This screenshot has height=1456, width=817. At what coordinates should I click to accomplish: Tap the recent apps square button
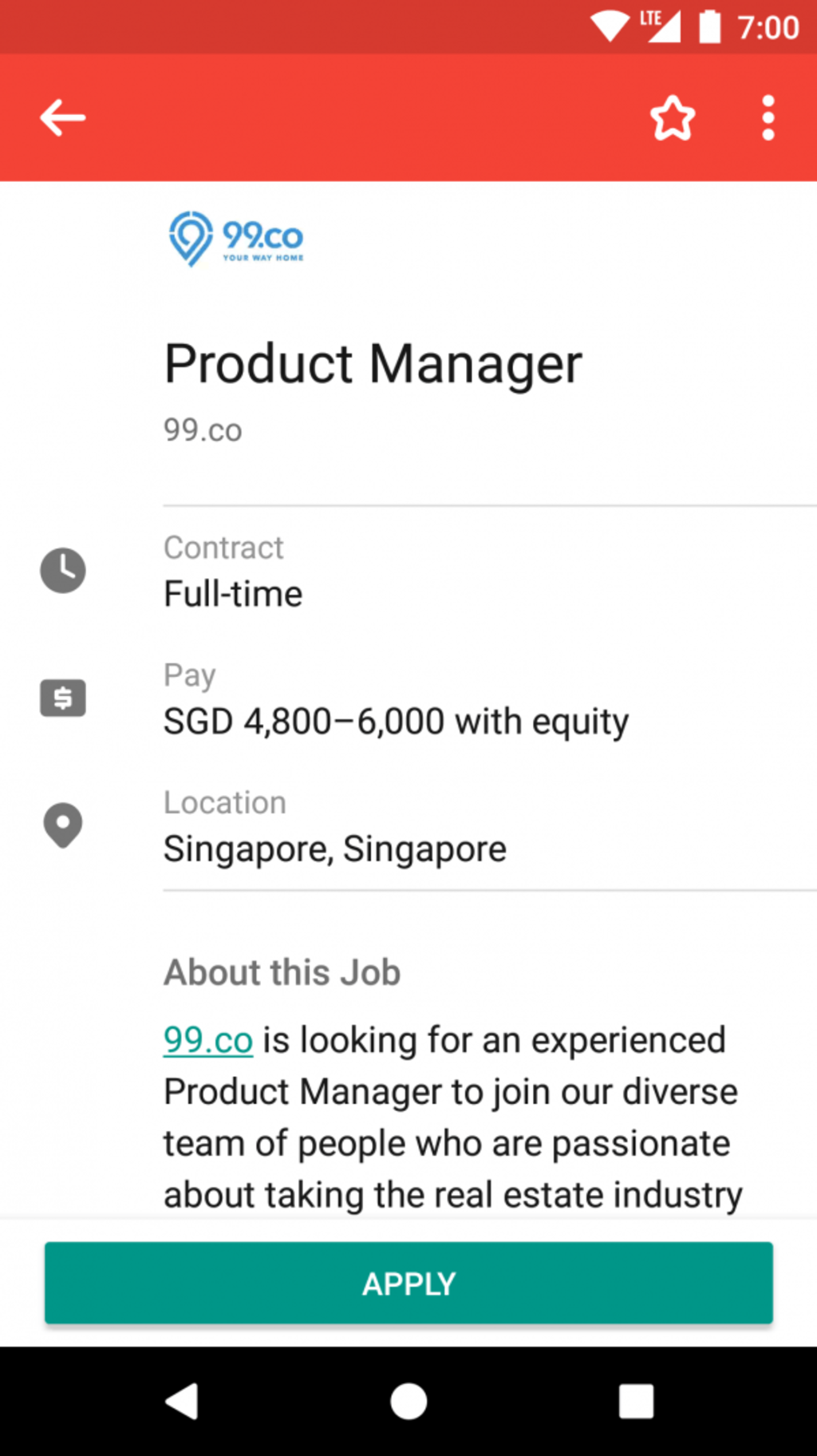point(636,1401)
